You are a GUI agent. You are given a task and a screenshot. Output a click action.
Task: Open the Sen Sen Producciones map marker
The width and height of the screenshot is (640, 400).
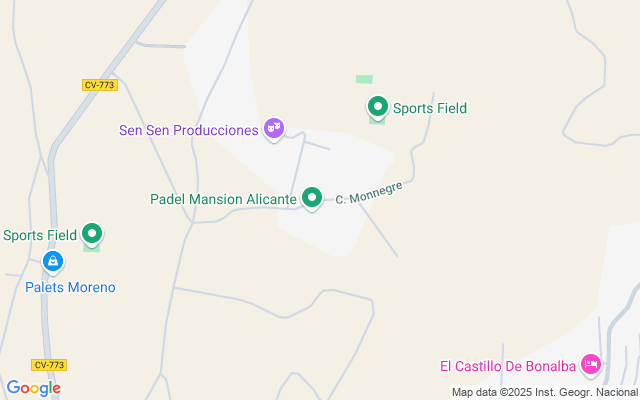[x=274, y=128]
